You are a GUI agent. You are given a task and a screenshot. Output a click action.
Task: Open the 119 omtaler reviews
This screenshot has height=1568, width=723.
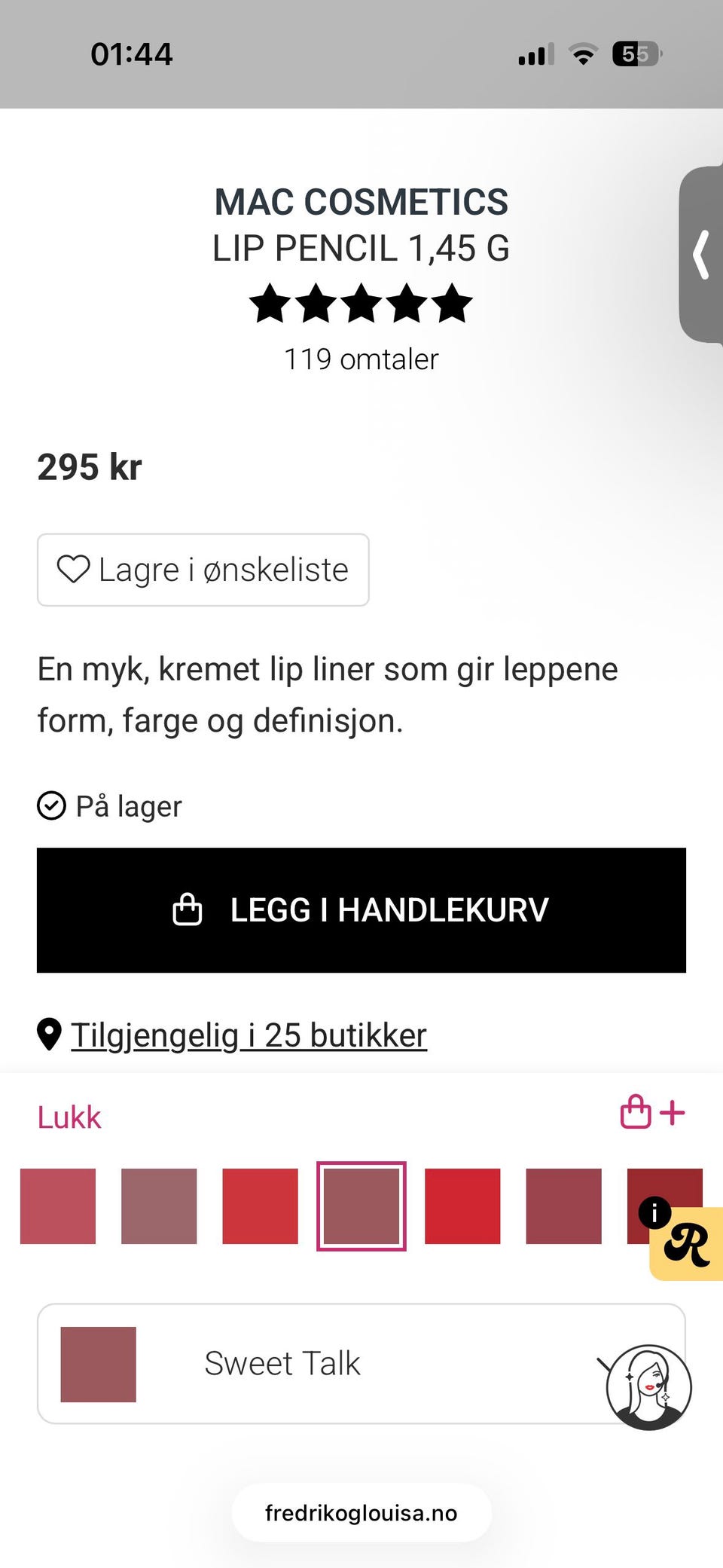click(x=361, y=359)
